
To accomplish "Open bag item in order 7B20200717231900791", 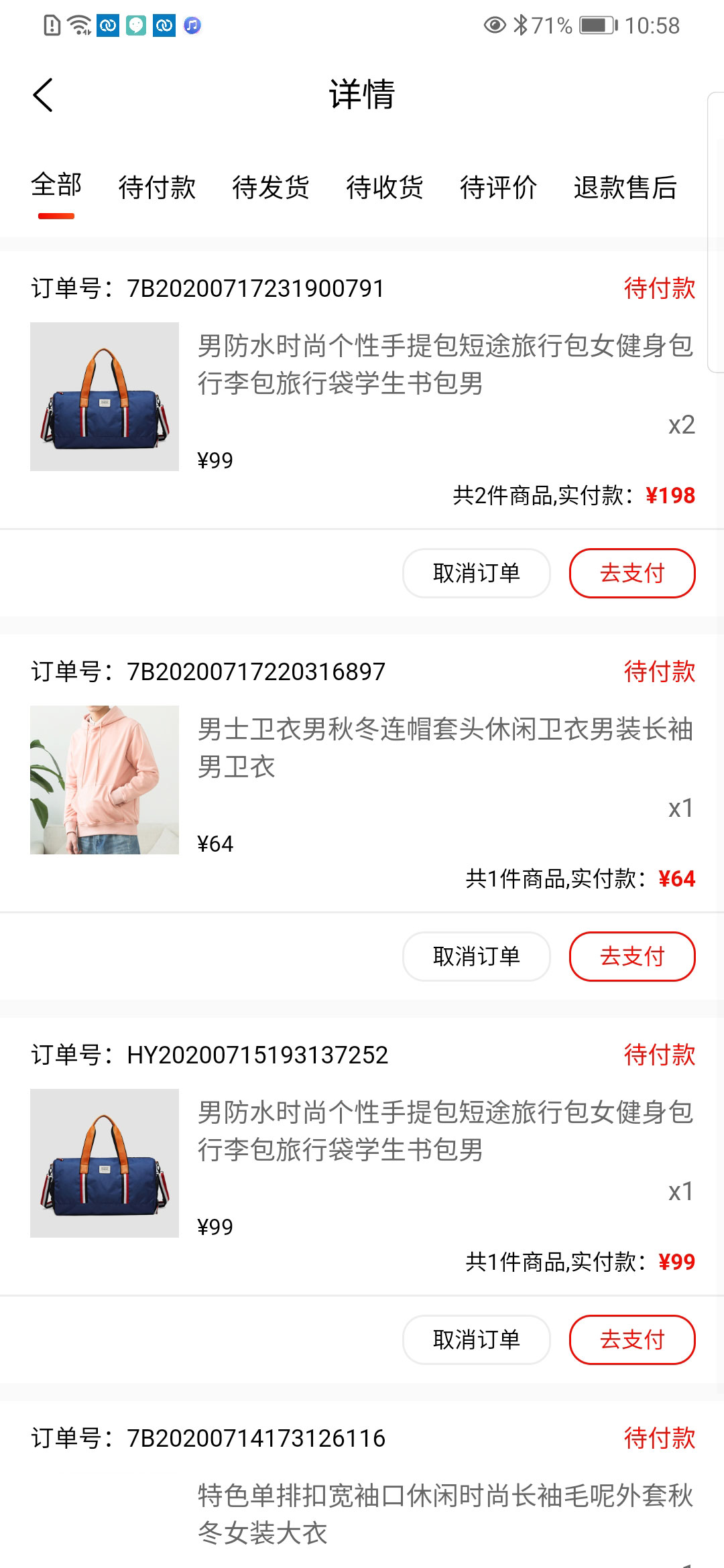I will point(105,397).
